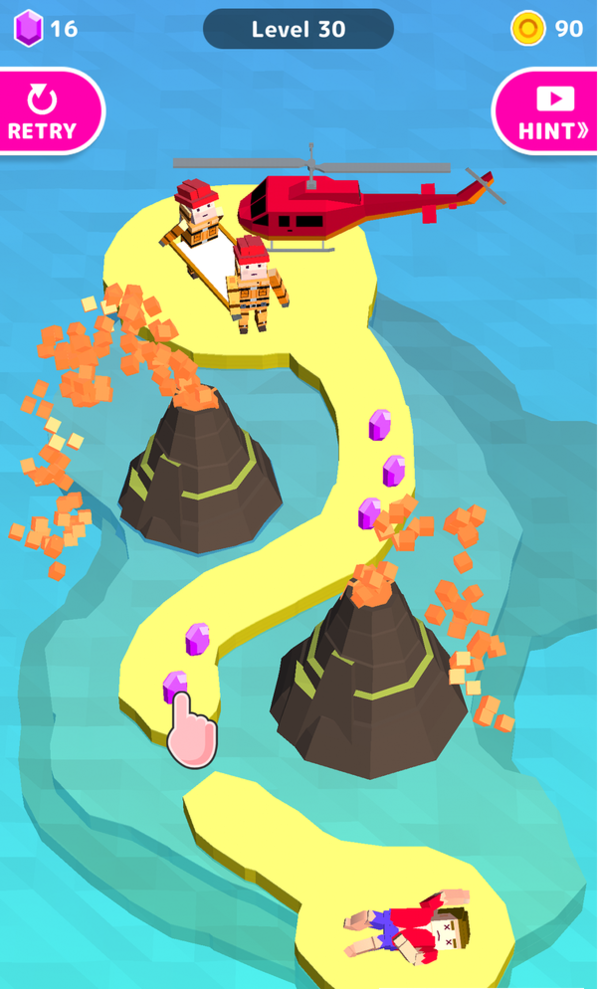Watch a video for a HINT
The width and height of the screenshot is (600, 989).
[x=550, y=111]
